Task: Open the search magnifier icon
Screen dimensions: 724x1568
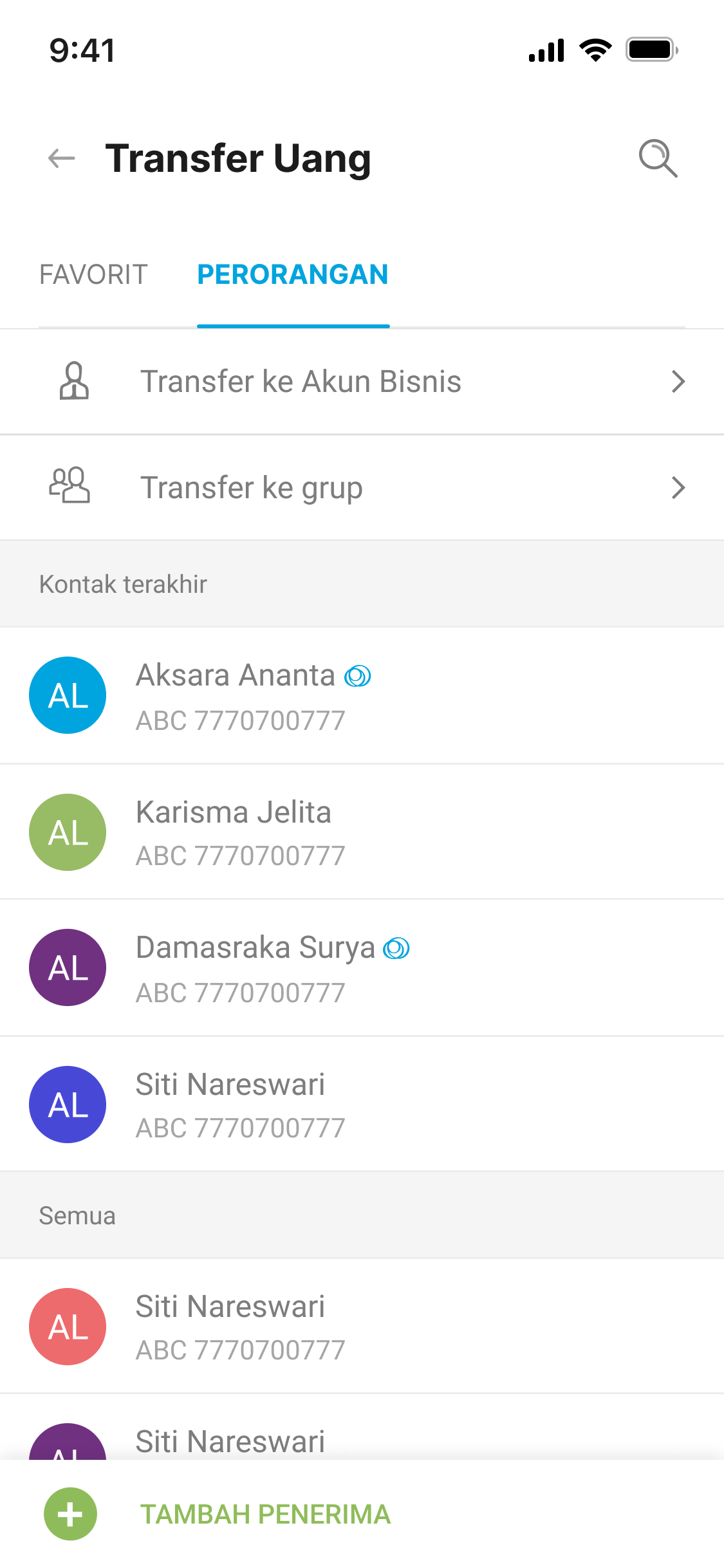Action: click(658, 158)
